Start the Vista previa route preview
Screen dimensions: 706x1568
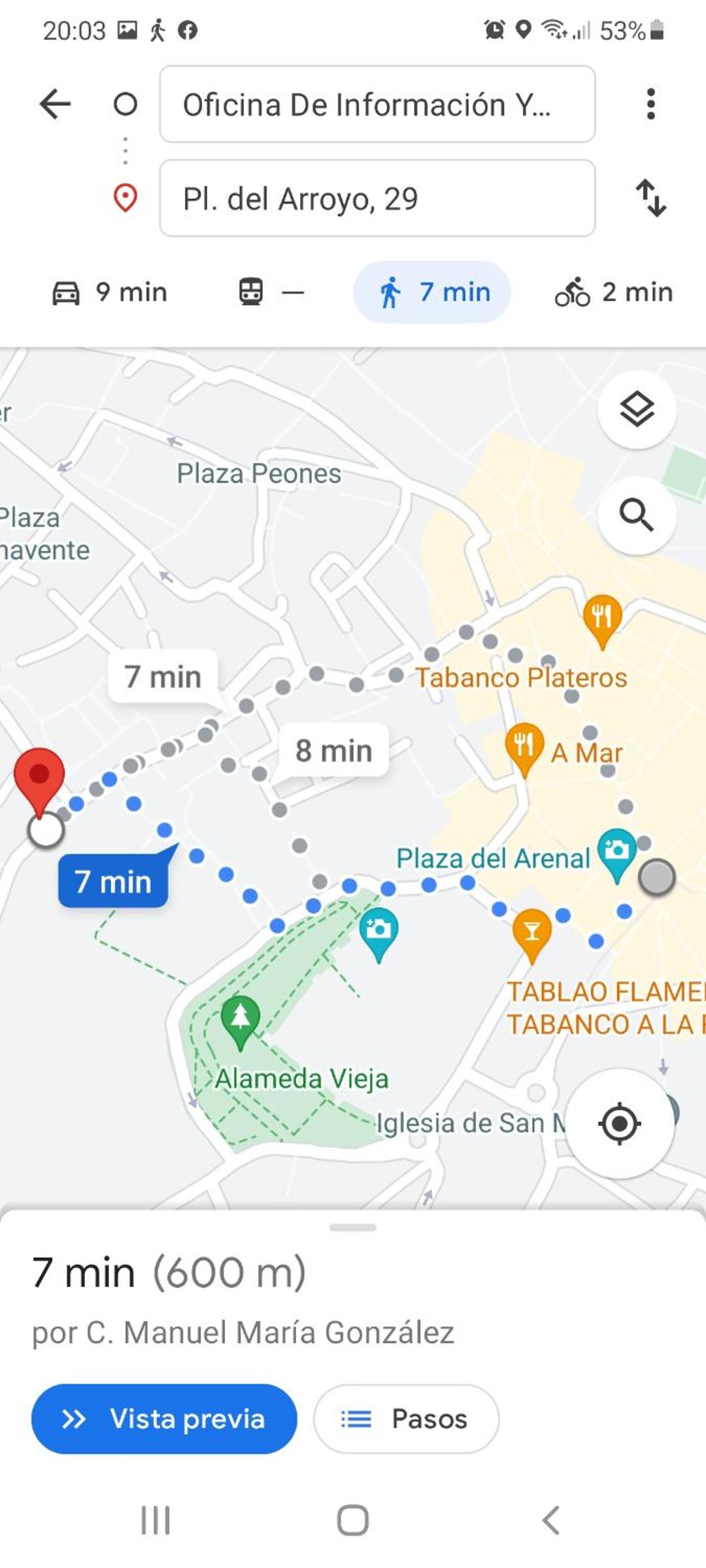(x=164, y=1418)
